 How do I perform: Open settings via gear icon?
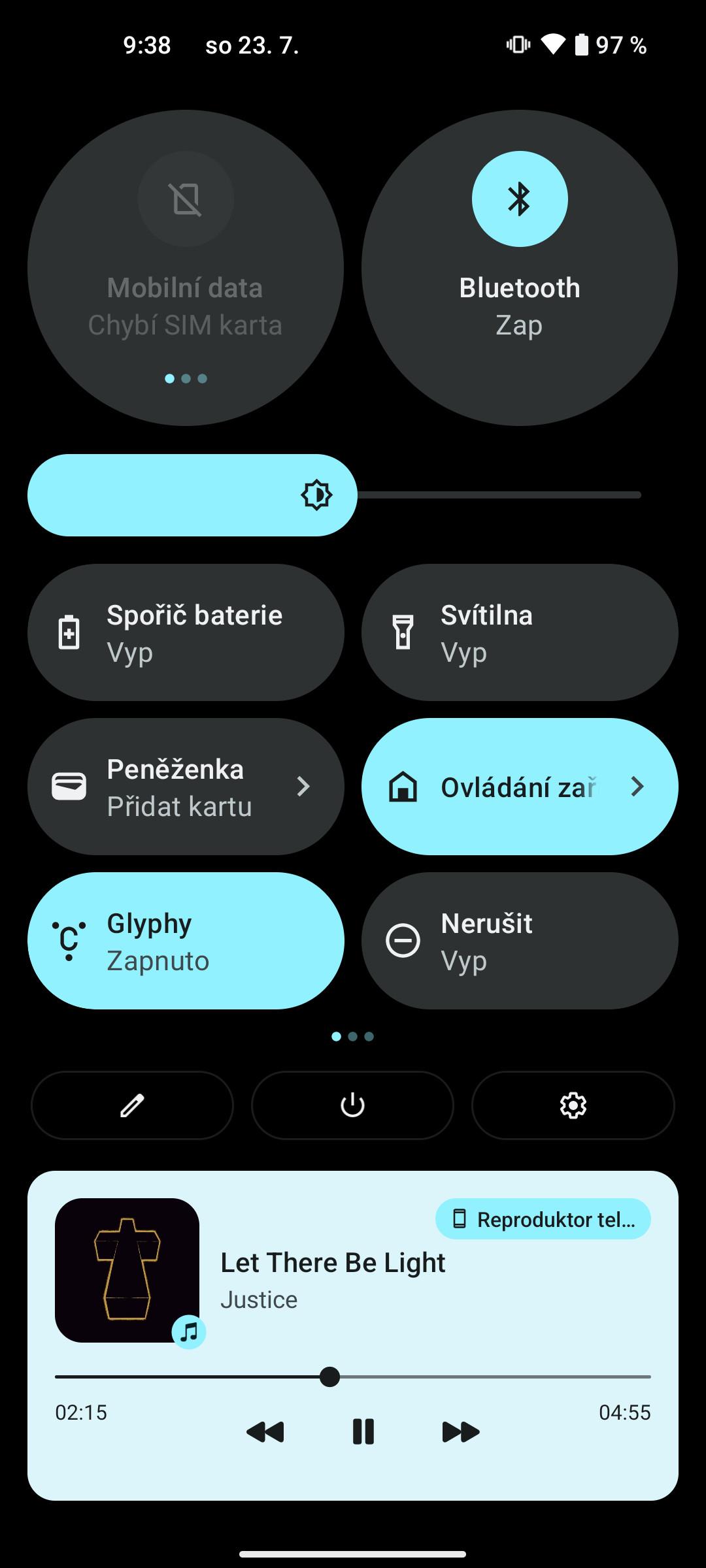pyautogui.click(x=573, y=1105)
